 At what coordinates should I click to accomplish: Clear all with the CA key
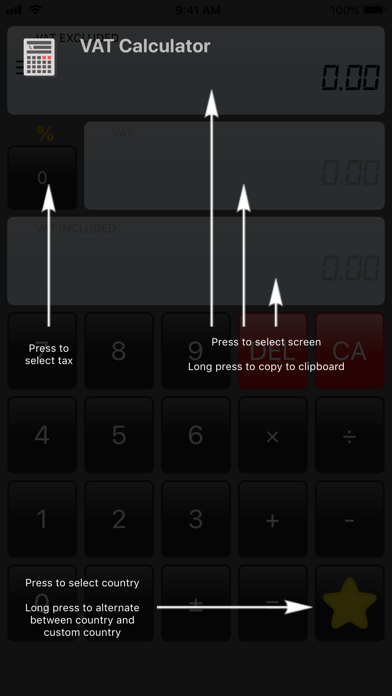349,351
